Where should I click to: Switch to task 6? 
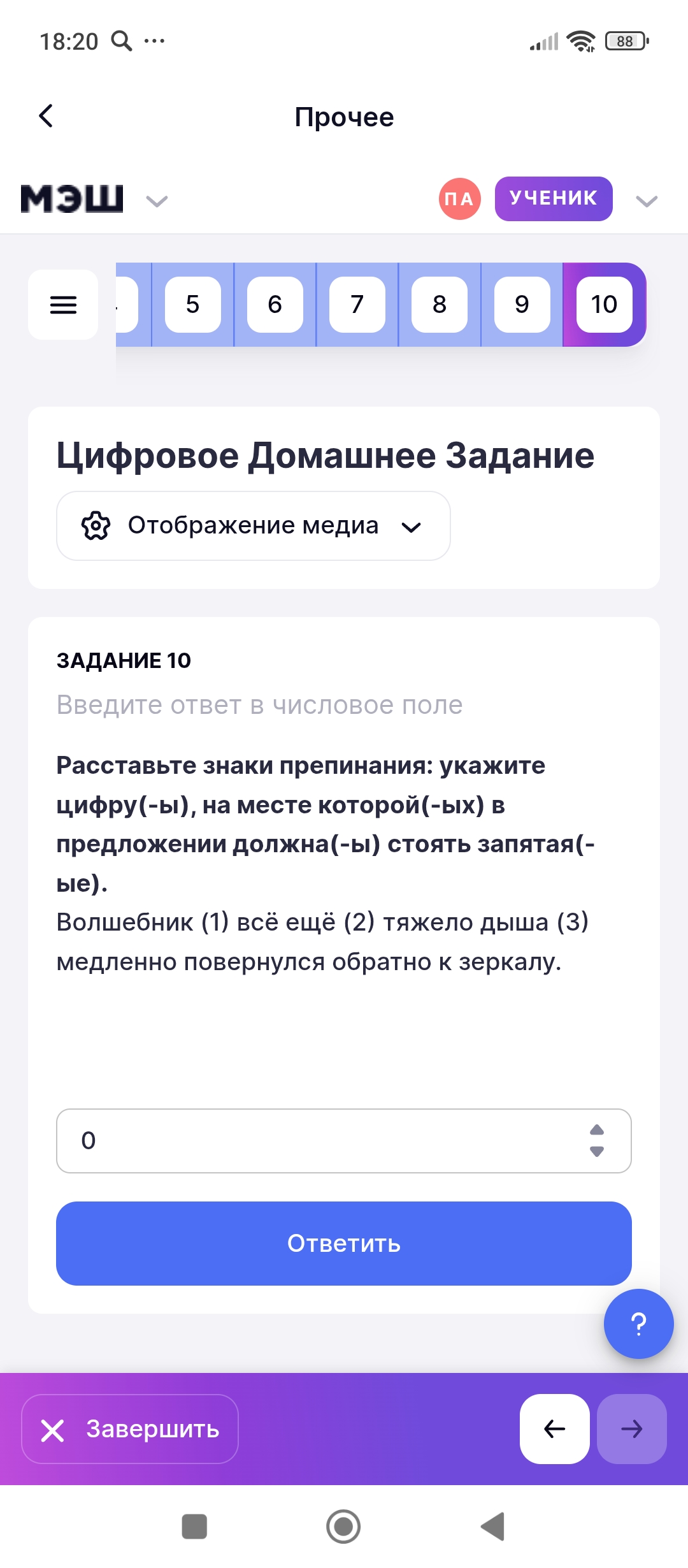275,305
